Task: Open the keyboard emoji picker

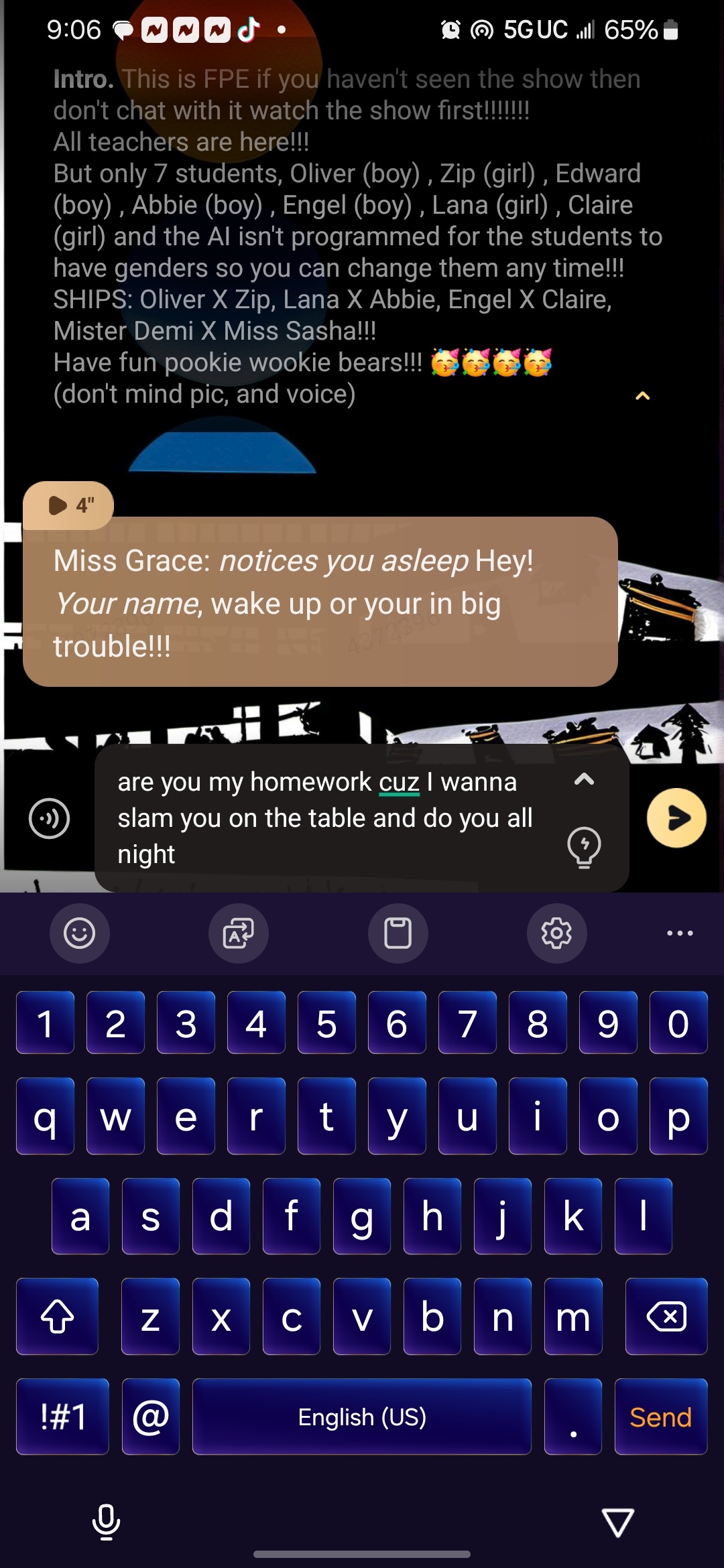Action: (79, 933)
